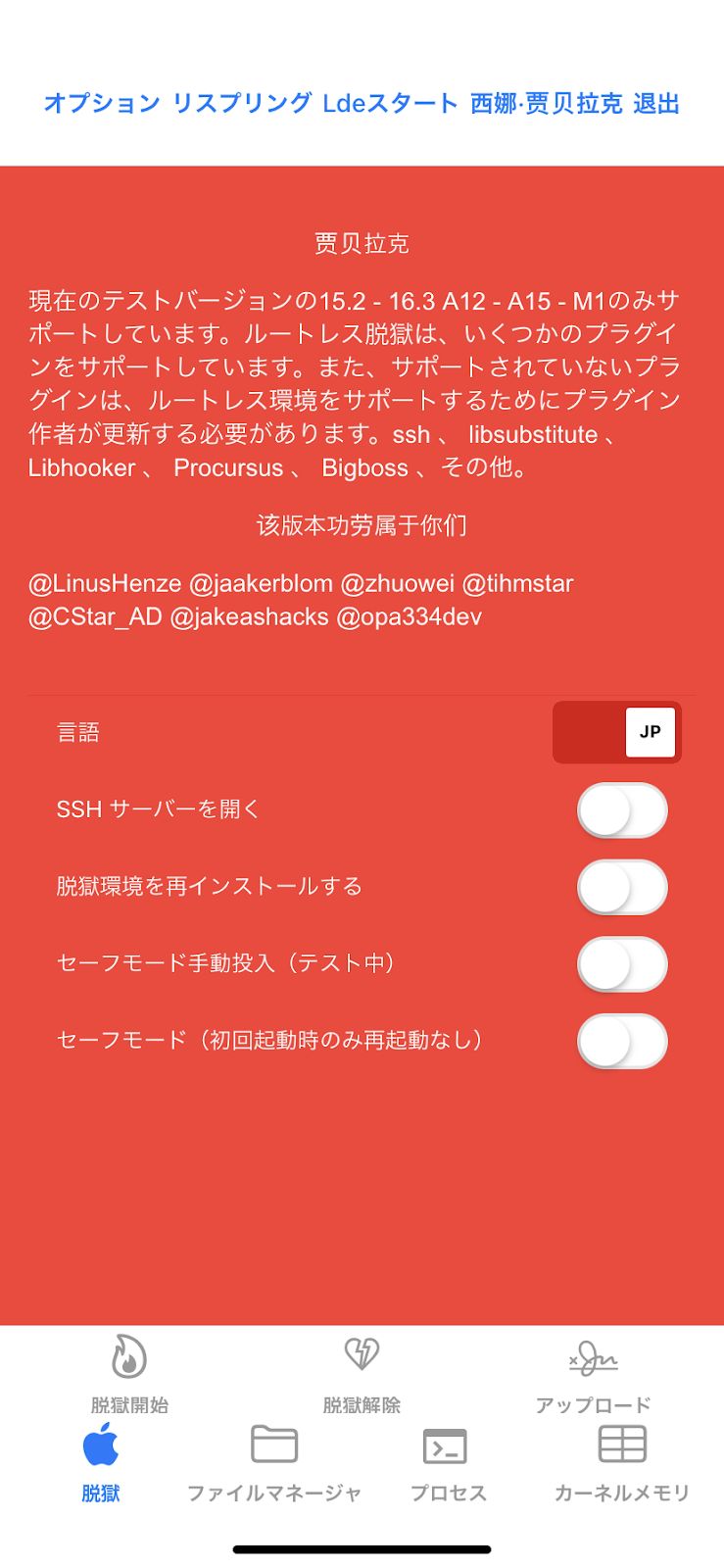Viewport: 724px width, 1568px height.
Task: Enable the SSH サーバーを開く switch
Action: coord(622,810)
